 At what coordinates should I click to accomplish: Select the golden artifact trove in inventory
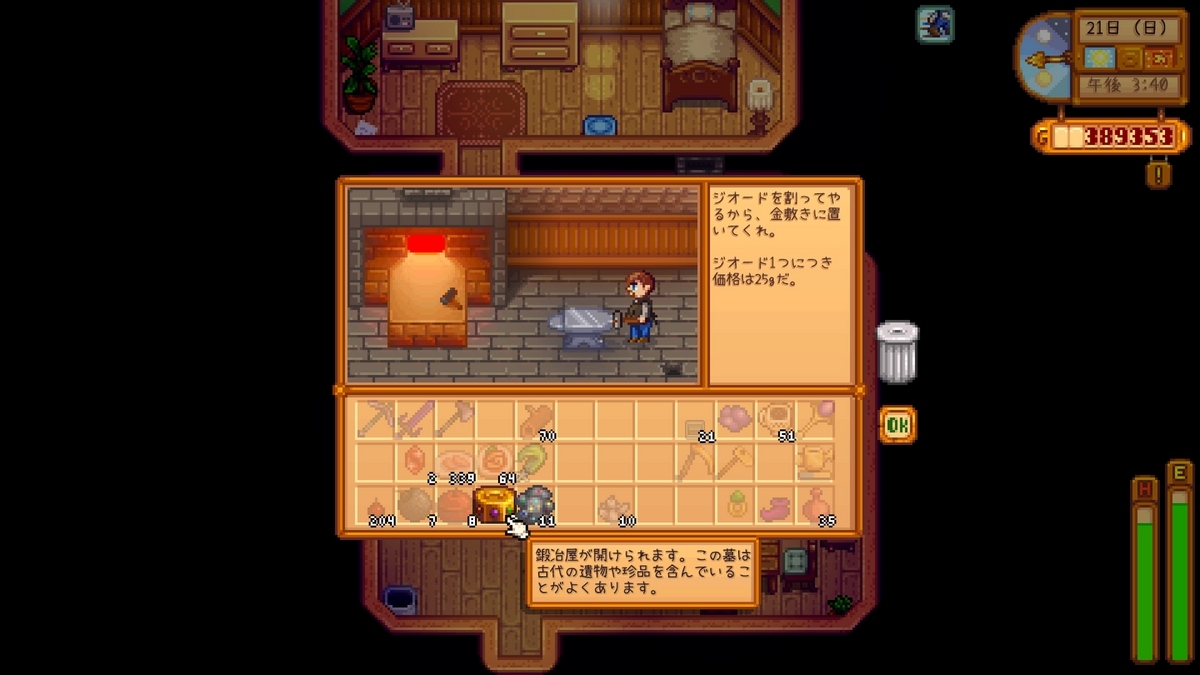[494, 503]
